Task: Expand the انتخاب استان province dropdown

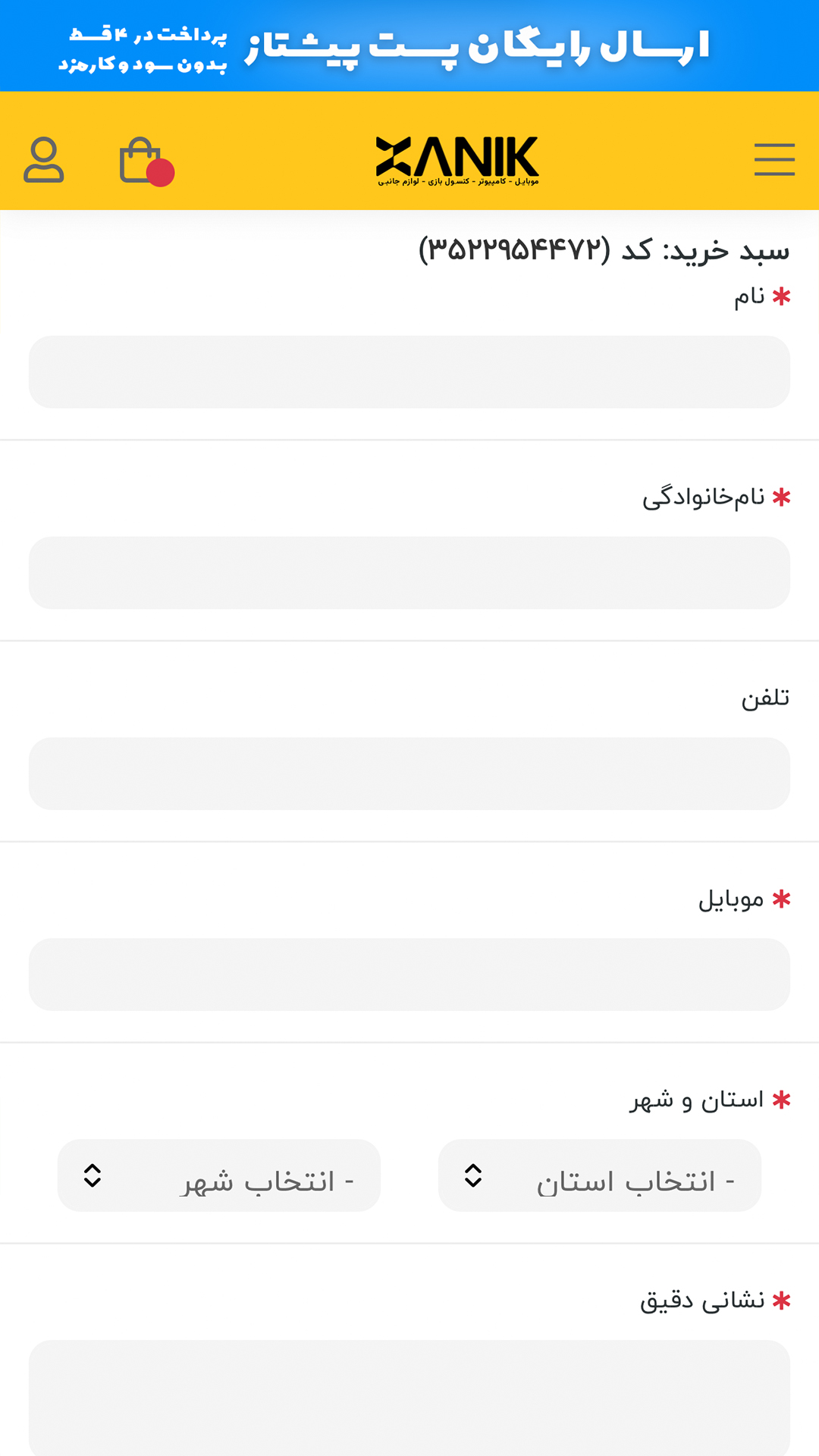Action: (x=600, y=1176)
